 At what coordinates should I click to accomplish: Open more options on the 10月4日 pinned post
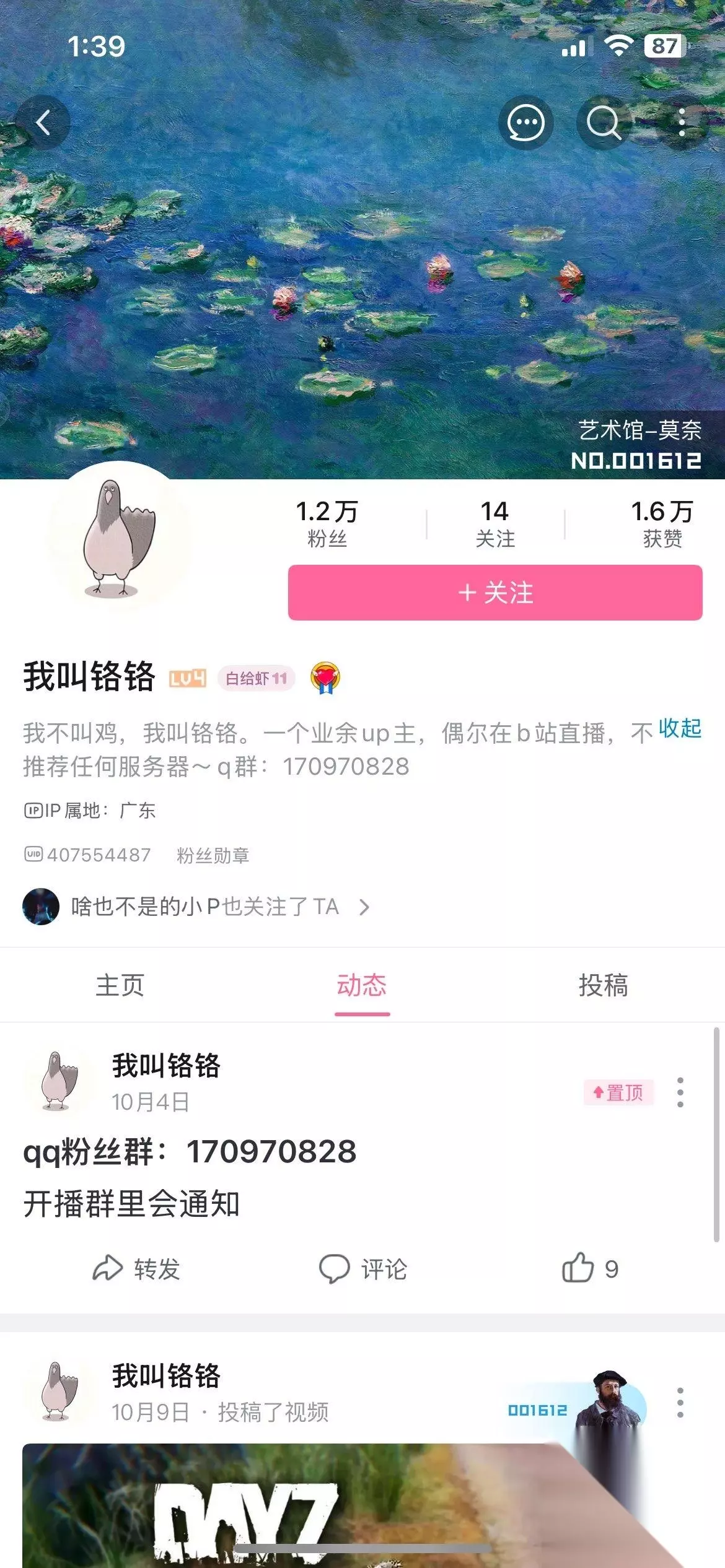coord(680,1092)
